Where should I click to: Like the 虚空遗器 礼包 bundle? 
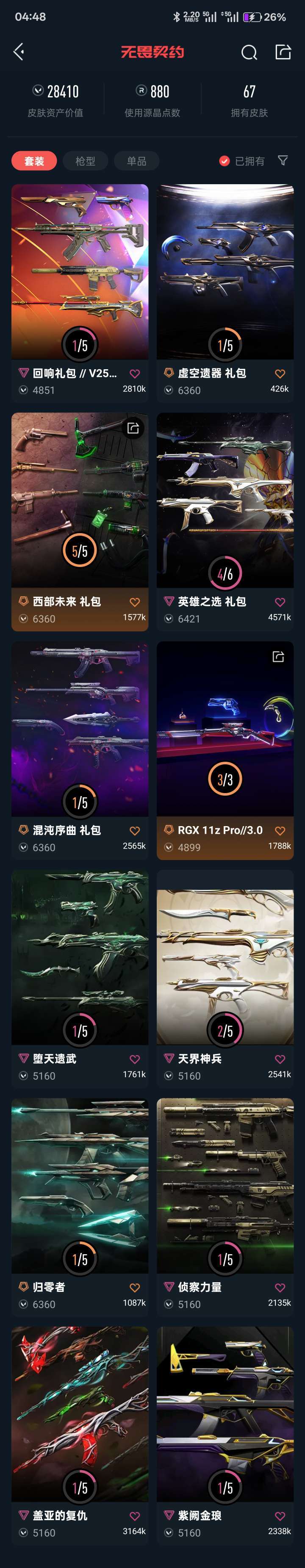tap(280, 373)
